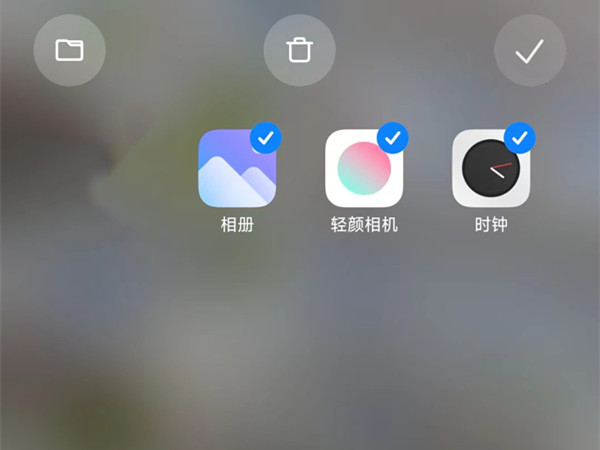600x450 pixels.
Task: Tap the trash can to uninstall apps
Action: (299, 50)
